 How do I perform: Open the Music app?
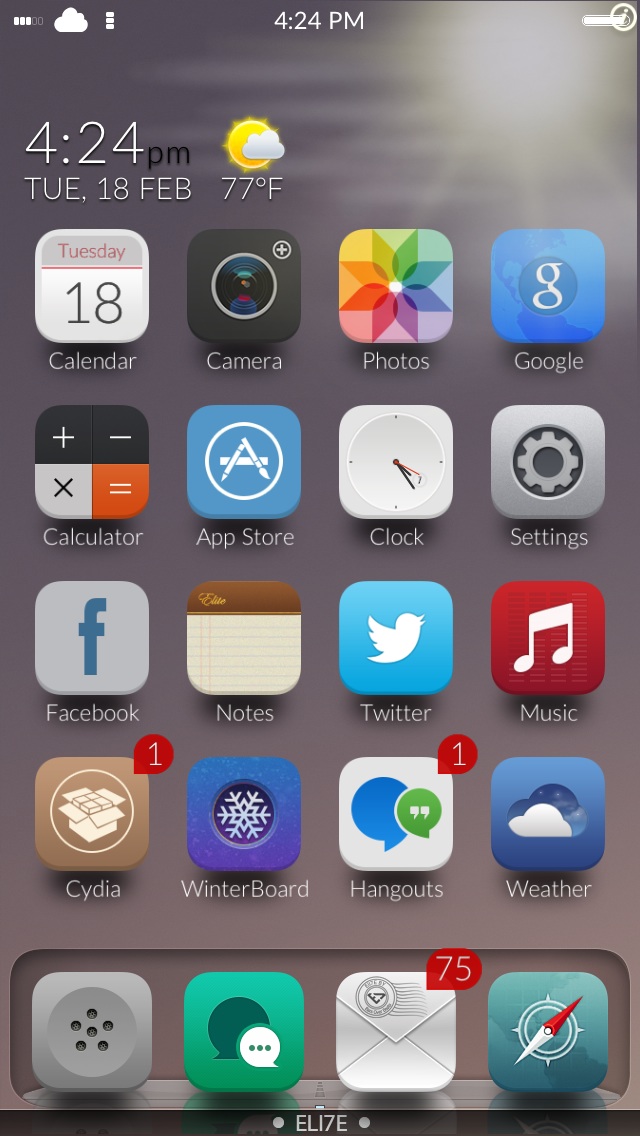(548, 638)
